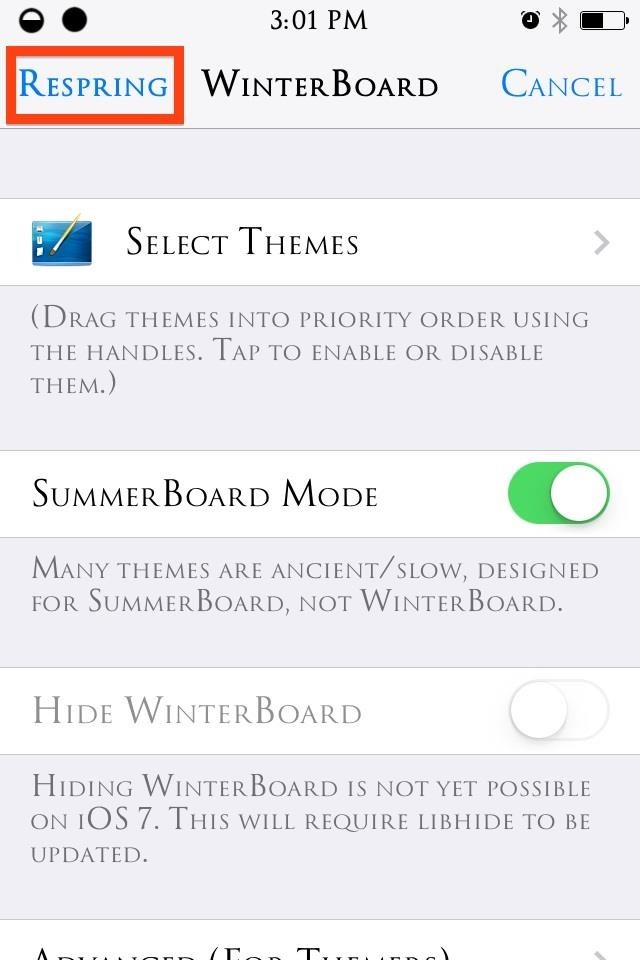Screen dimensions: 640x960
Task: Turn off SummerBoard Mode
Action: point(558,494)
